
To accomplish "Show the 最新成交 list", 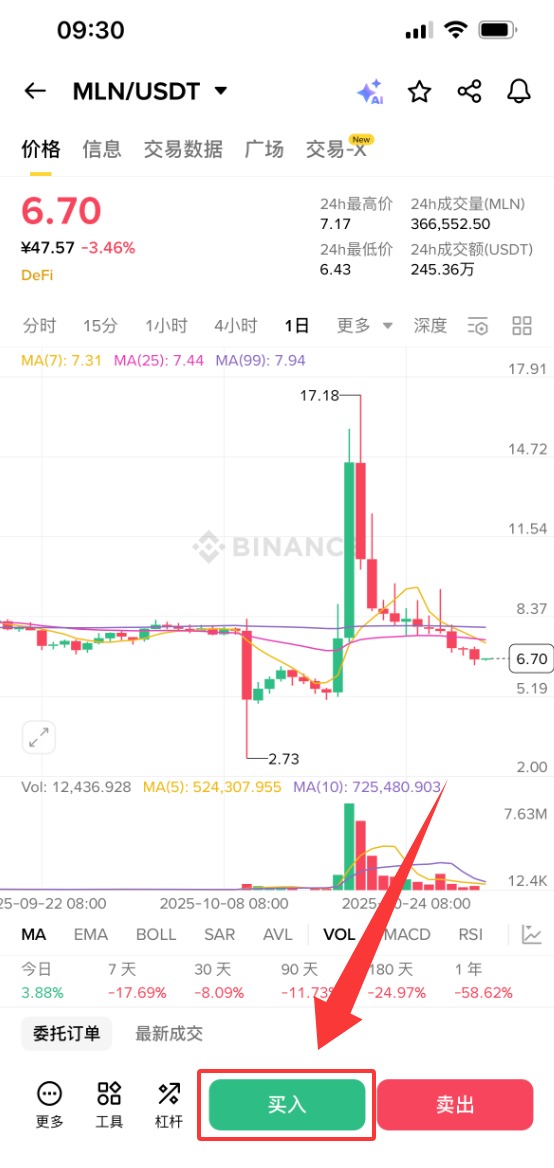I will [169, 1033].
